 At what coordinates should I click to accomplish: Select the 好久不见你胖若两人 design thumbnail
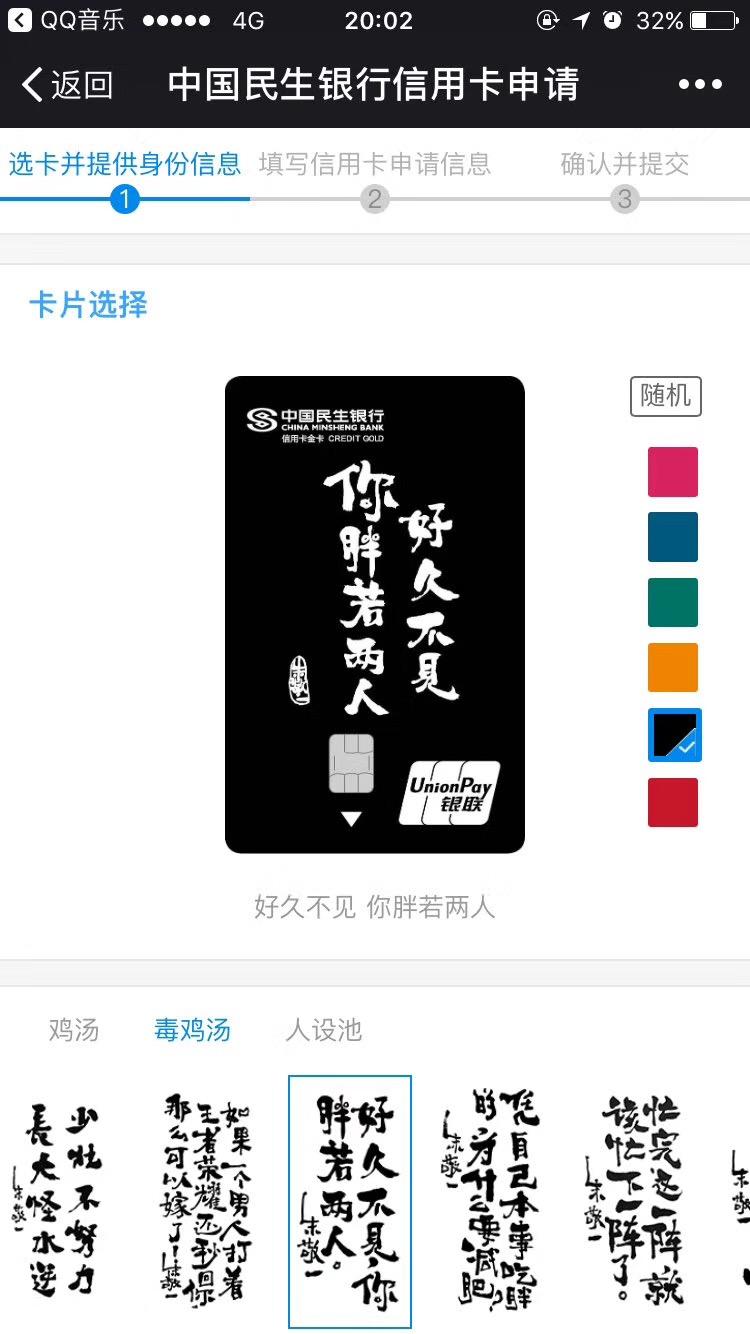coord(350,1202)
